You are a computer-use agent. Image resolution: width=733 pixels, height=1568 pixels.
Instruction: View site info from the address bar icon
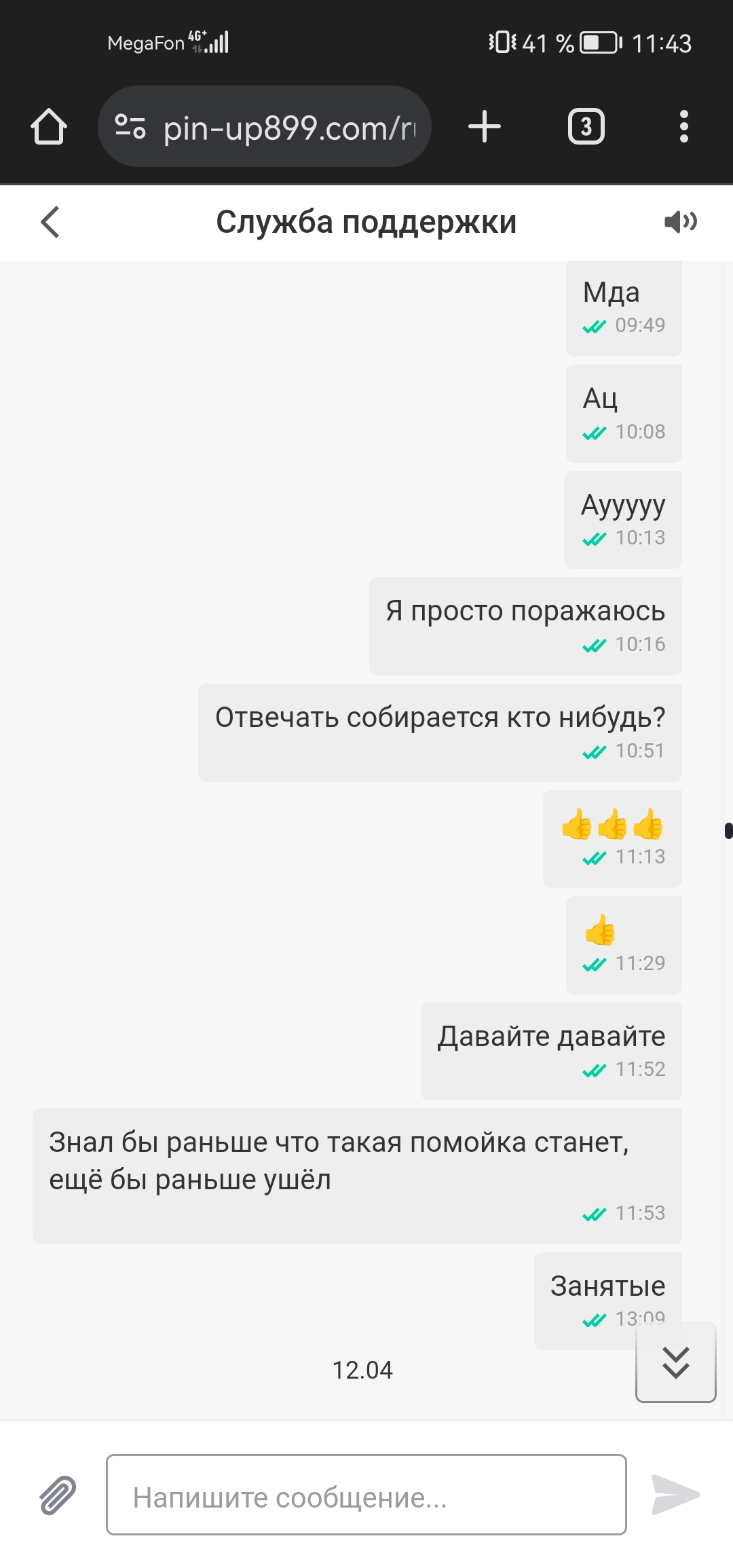click(130, 126)
